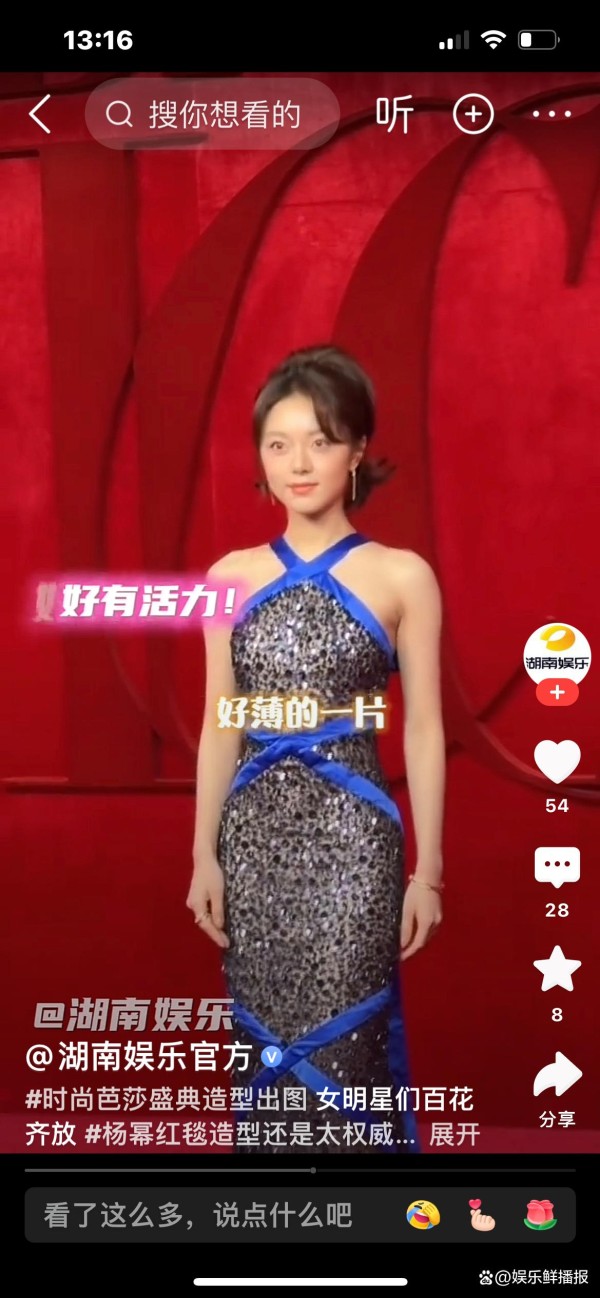Follow 湖南娱乐 with the red plus
Viewport: 600px width, 1298px height.
[x=557, y=693]
